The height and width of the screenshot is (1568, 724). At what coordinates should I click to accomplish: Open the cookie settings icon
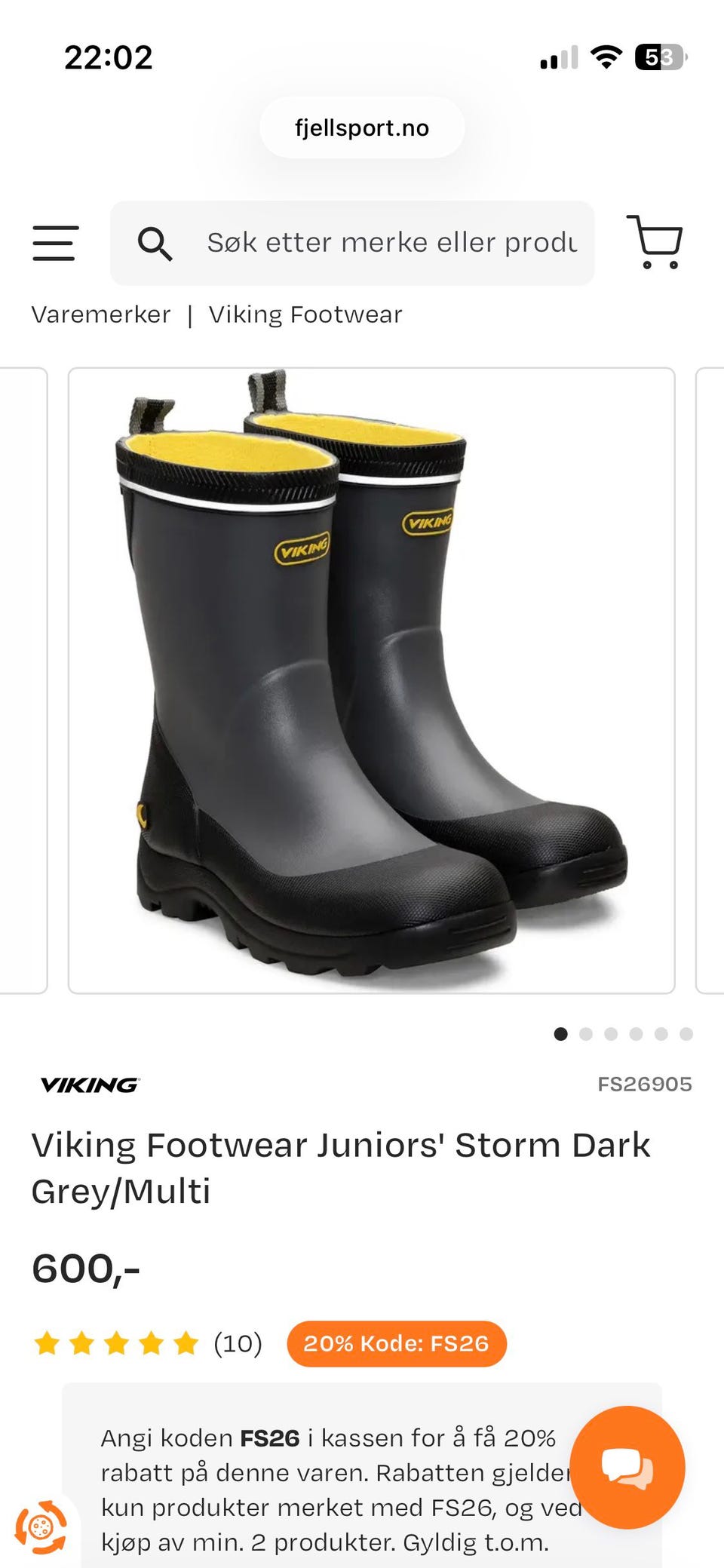tap(41, 1527)
